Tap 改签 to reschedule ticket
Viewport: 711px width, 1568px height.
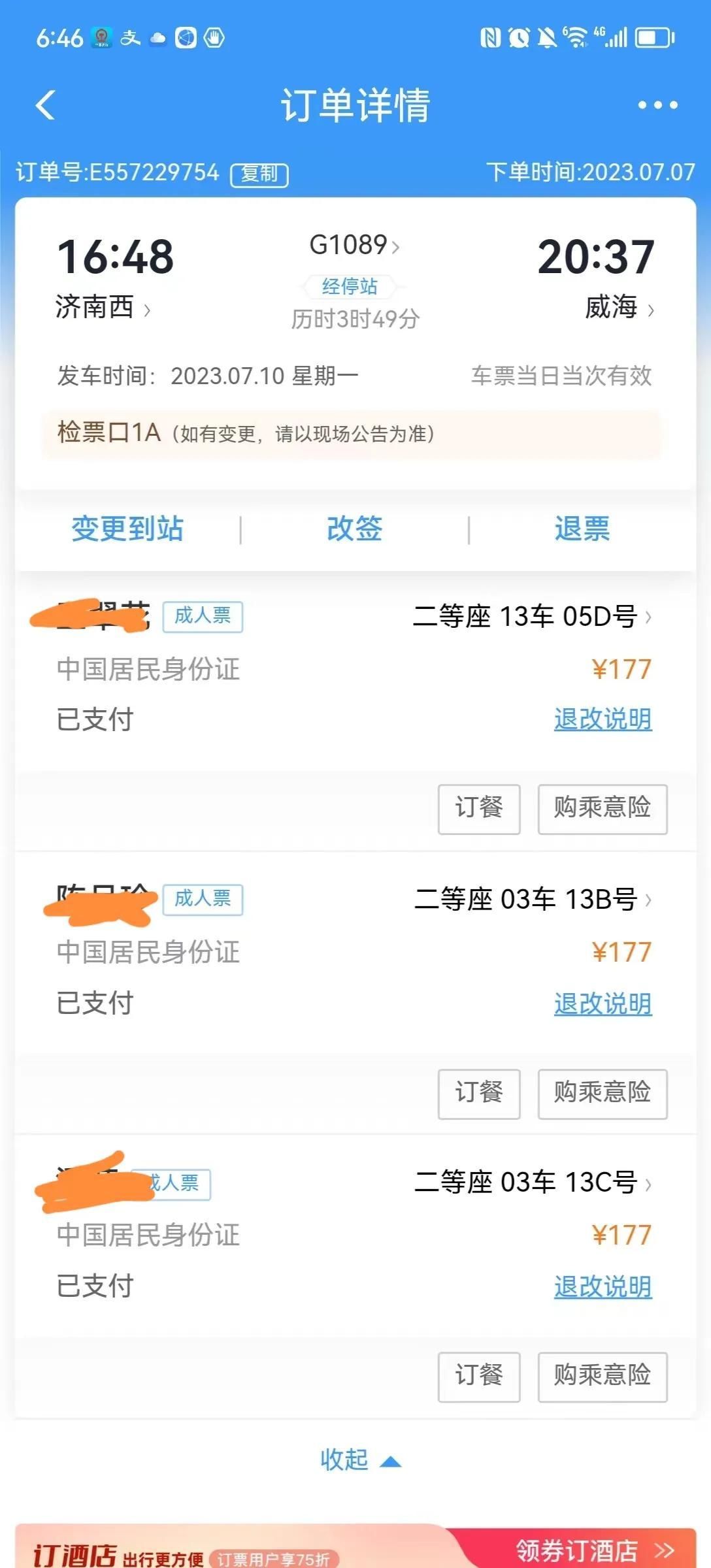[x=354, y=529]
